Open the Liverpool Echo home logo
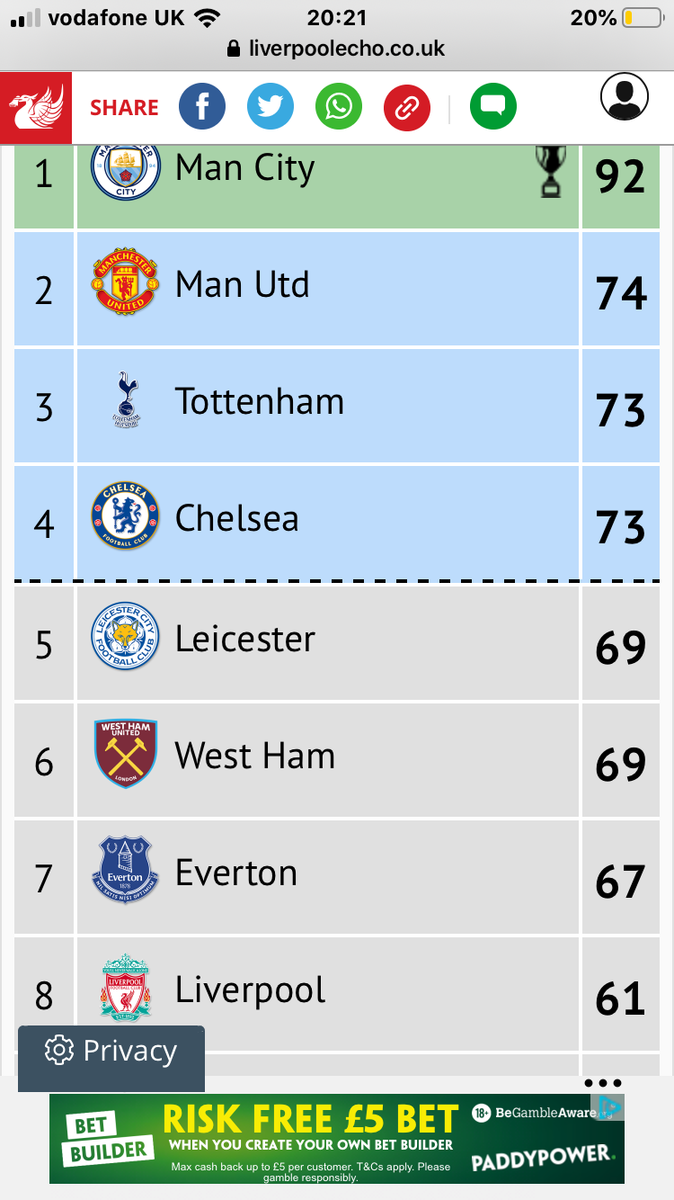 click(36, 107)
